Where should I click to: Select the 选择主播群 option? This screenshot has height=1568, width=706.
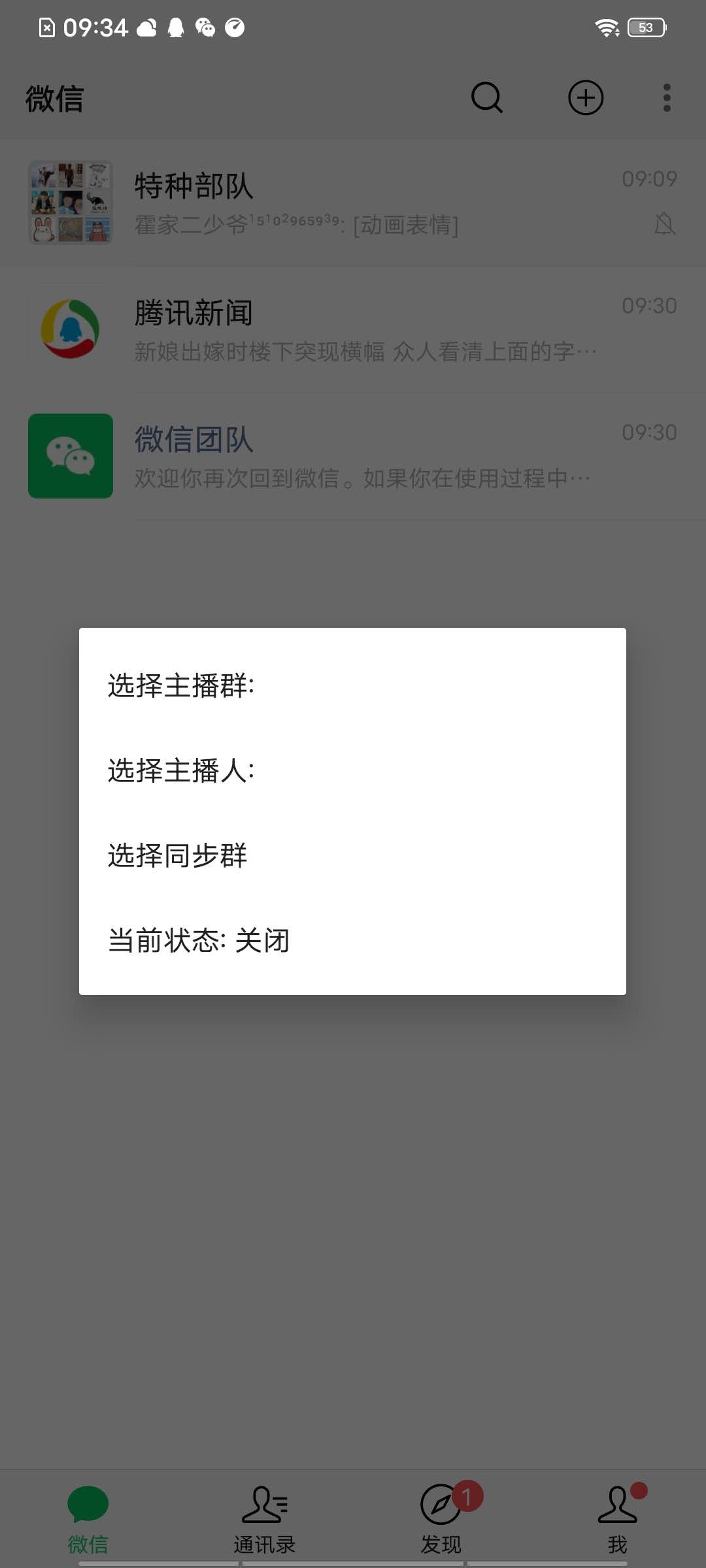click(352, 685)
